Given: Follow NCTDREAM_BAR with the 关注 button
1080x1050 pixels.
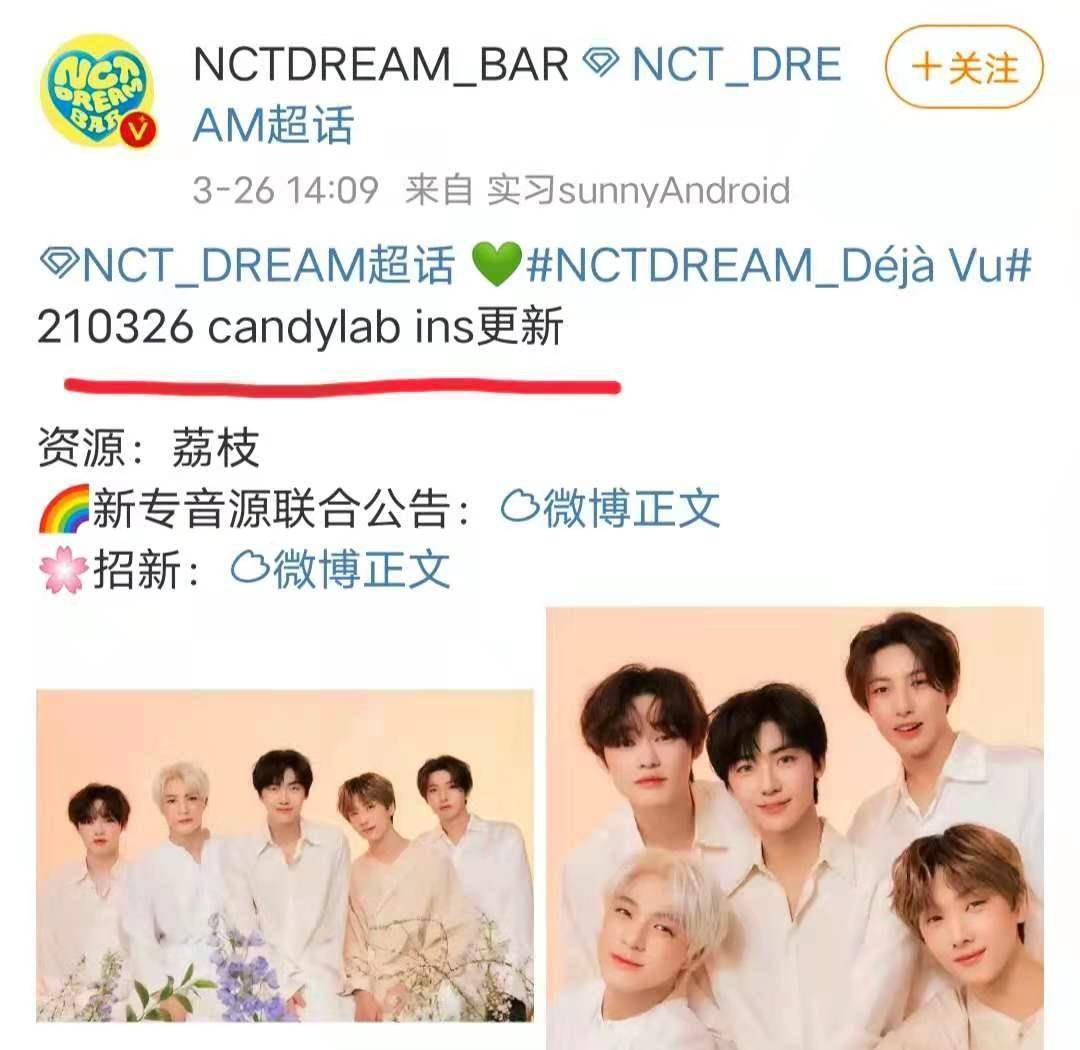Looking at the screenshot, I should pyautogui.click(x=964, y=68).
